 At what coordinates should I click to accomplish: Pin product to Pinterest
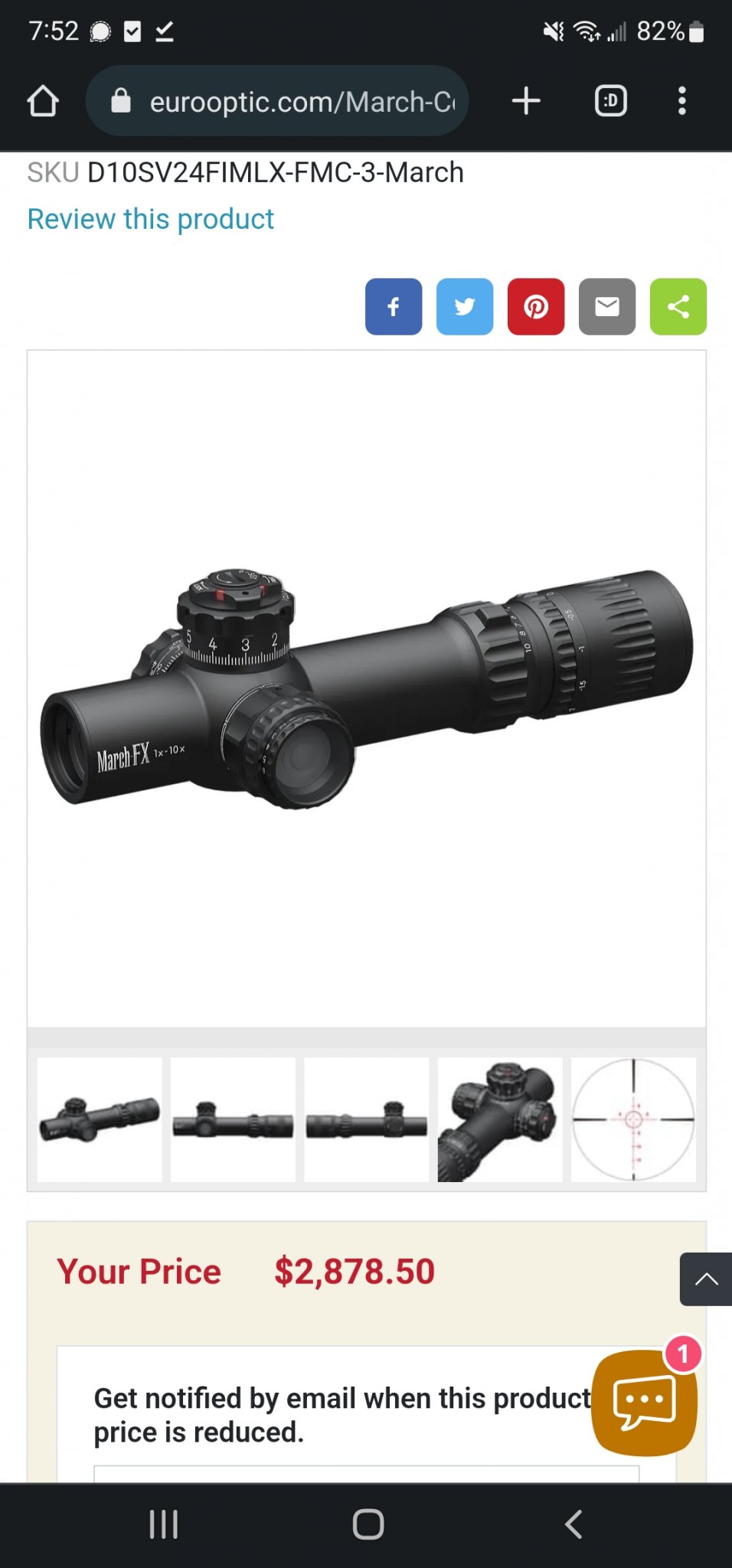(x=536, y=307)
